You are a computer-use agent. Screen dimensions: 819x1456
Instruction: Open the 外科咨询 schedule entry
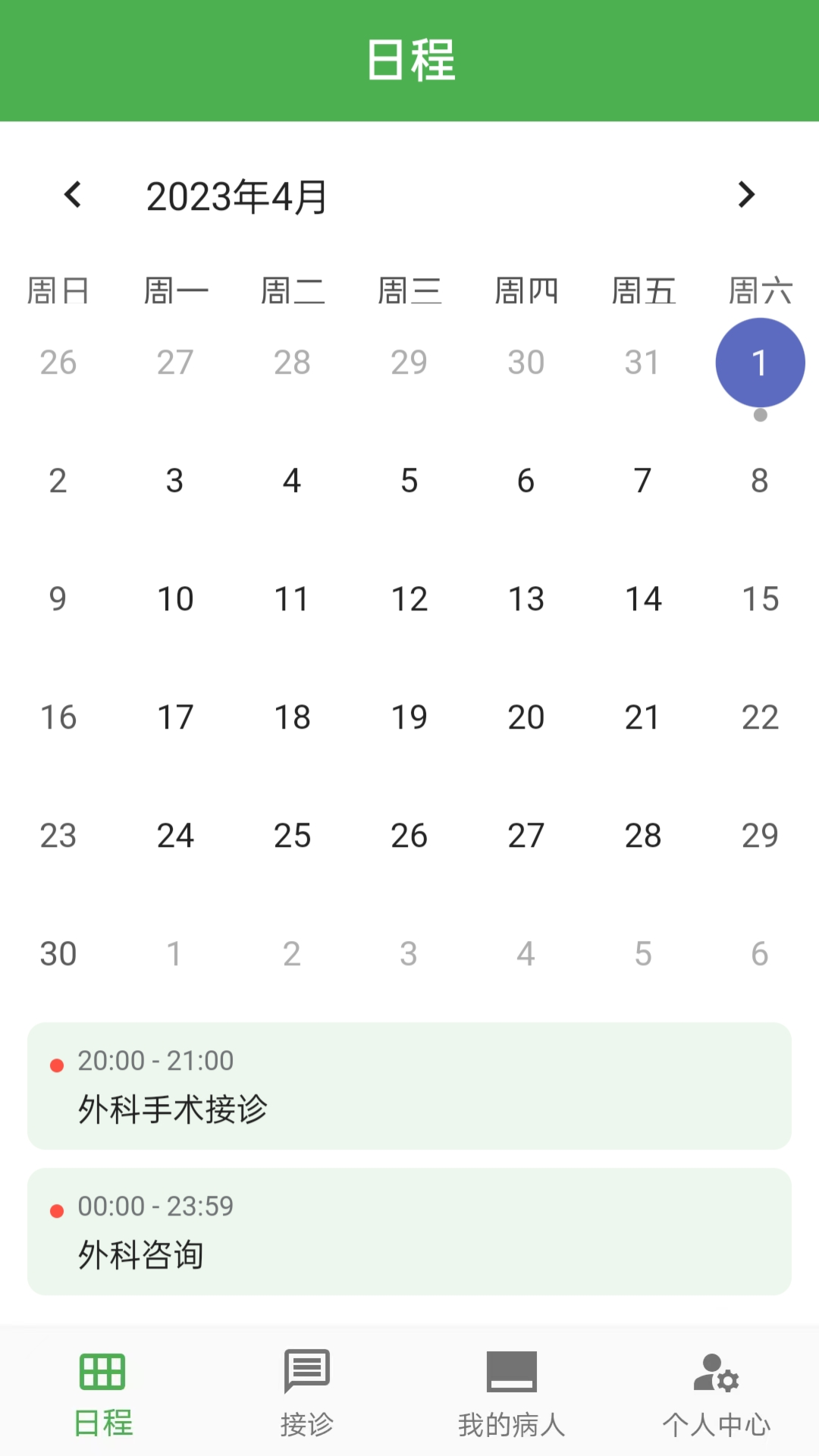tap(409, 1232)
